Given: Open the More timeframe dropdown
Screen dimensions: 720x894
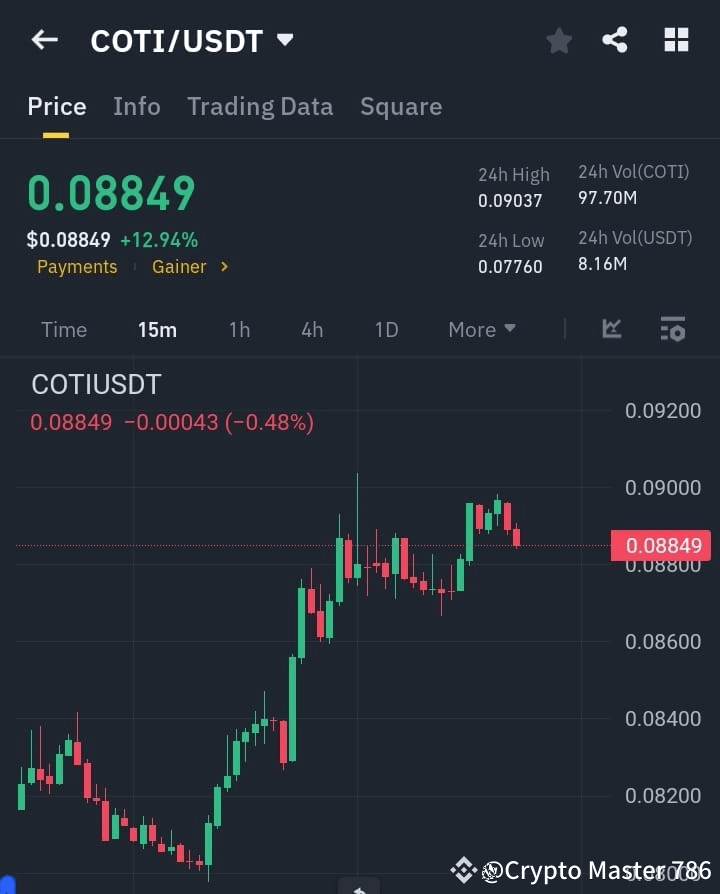Looking at the screenshot, I should click(x=481, y=329).
